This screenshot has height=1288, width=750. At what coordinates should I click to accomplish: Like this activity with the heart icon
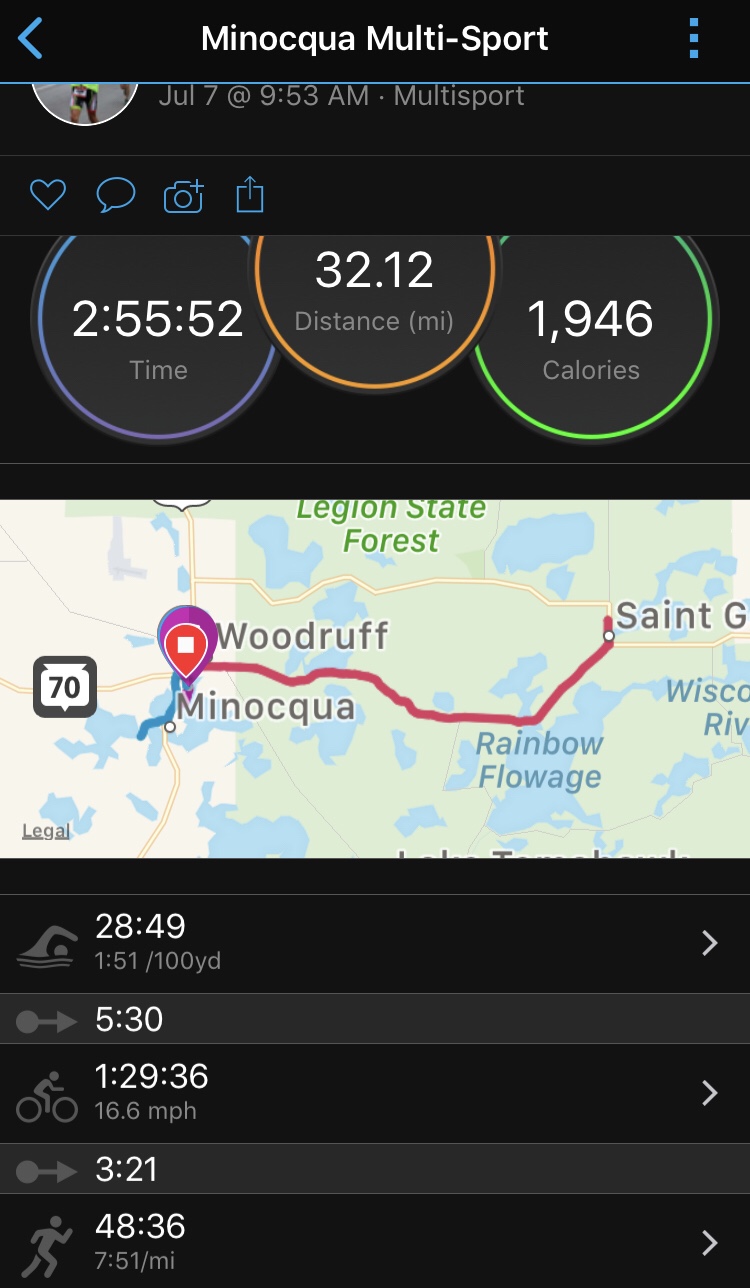click(x=47, y=195)
